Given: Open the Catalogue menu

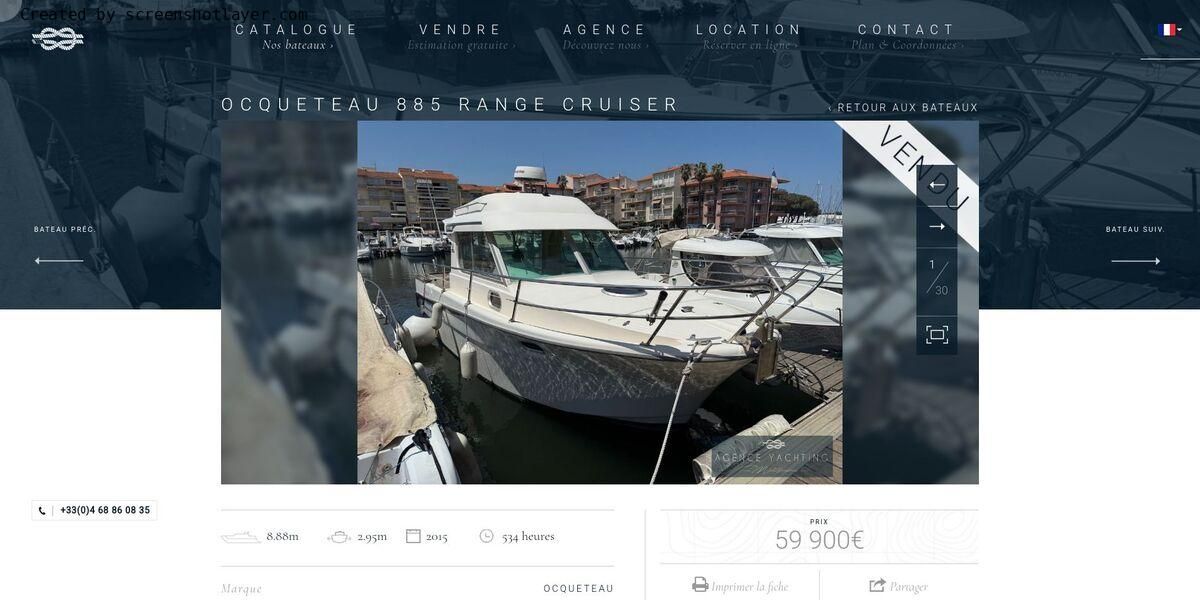Looking at the screenshot, I should [296, 30].
